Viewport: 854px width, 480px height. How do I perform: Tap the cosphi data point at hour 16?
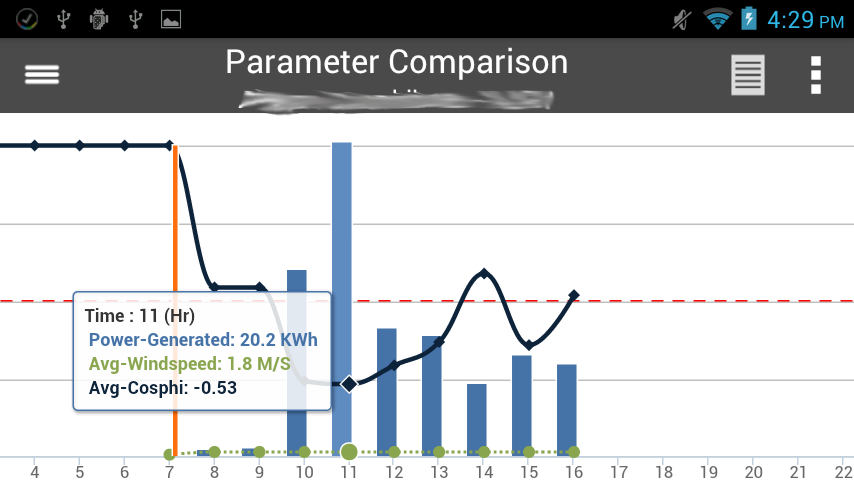point(574,295)
